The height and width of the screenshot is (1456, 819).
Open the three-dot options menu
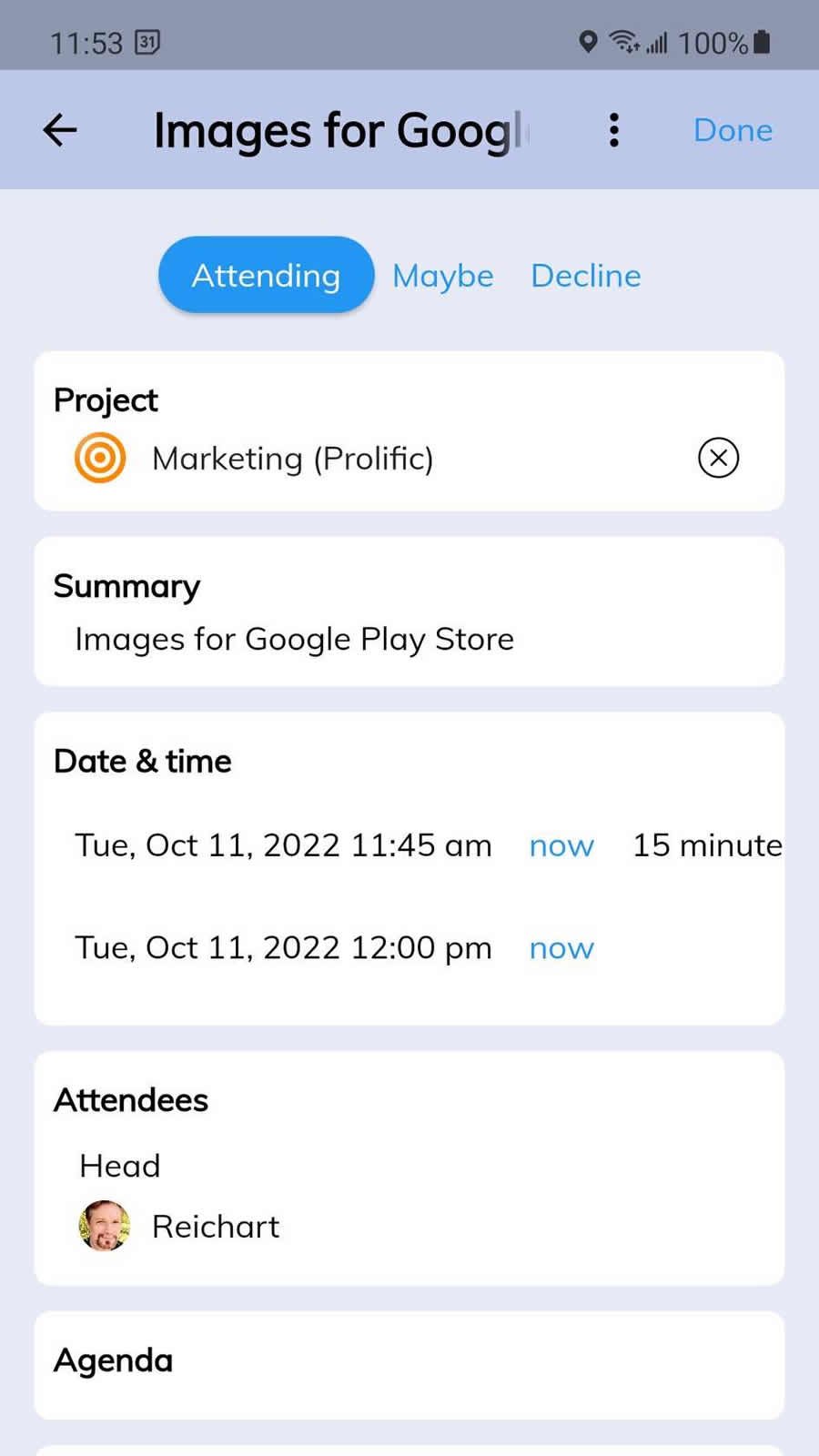(614, 130)
